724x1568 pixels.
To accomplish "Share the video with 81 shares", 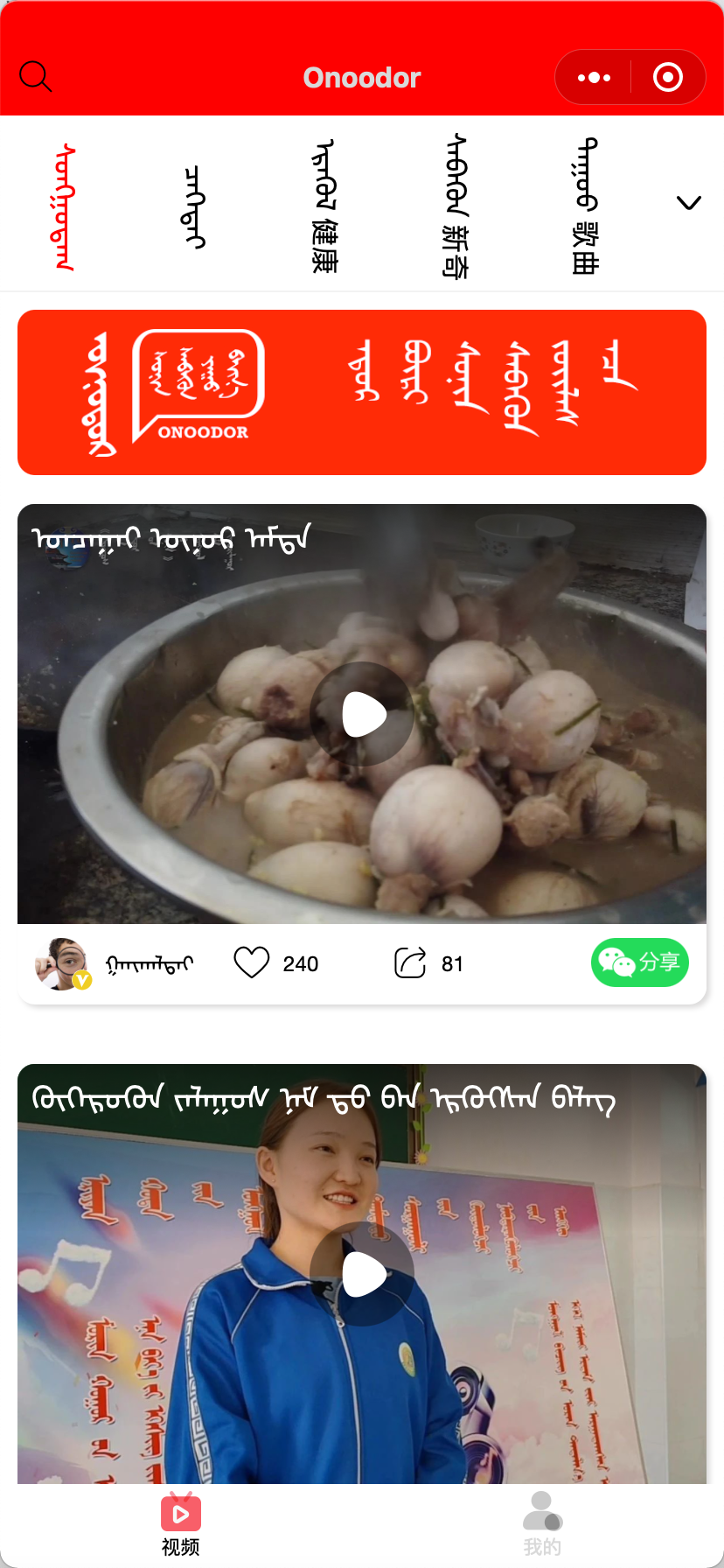I will coord(410,962).
